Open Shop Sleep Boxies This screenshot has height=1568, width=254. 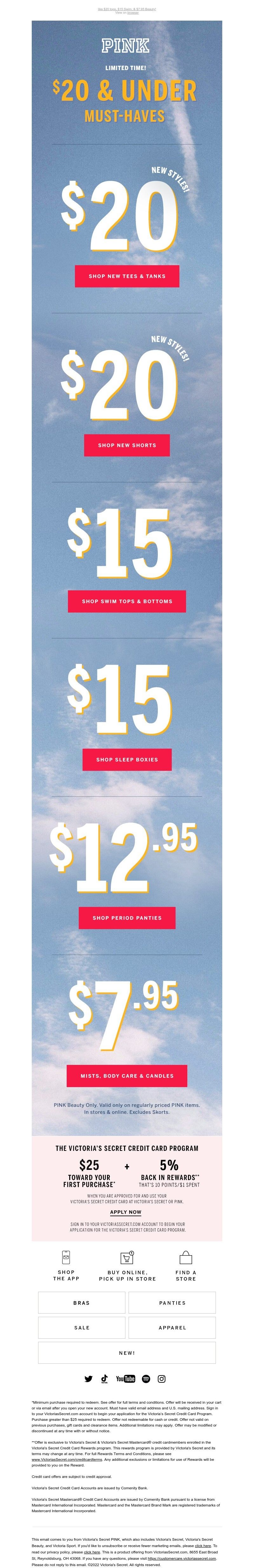click(x=127, y=759)
